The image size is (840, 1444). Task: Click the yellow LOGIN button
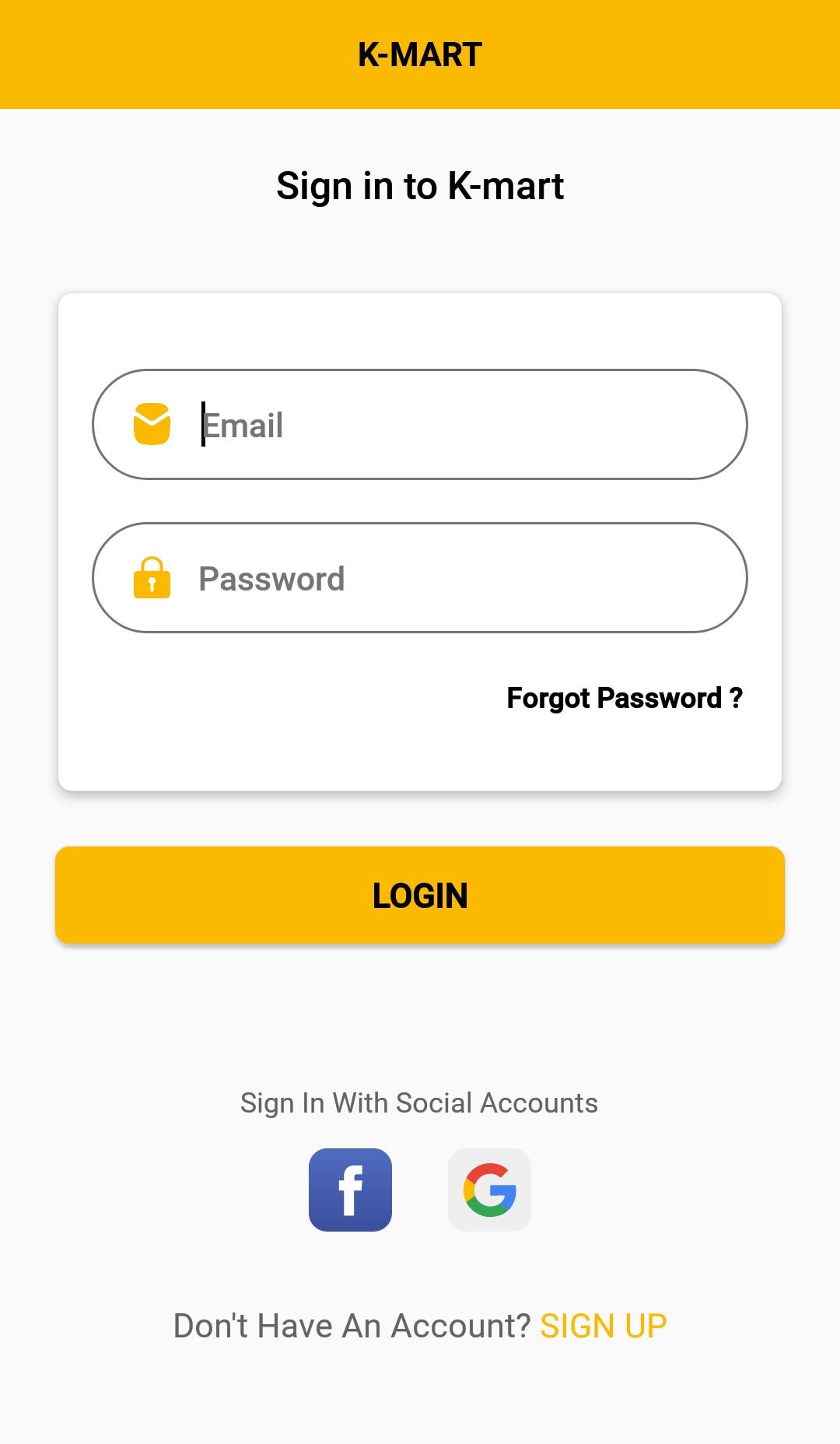click(420, 895)
